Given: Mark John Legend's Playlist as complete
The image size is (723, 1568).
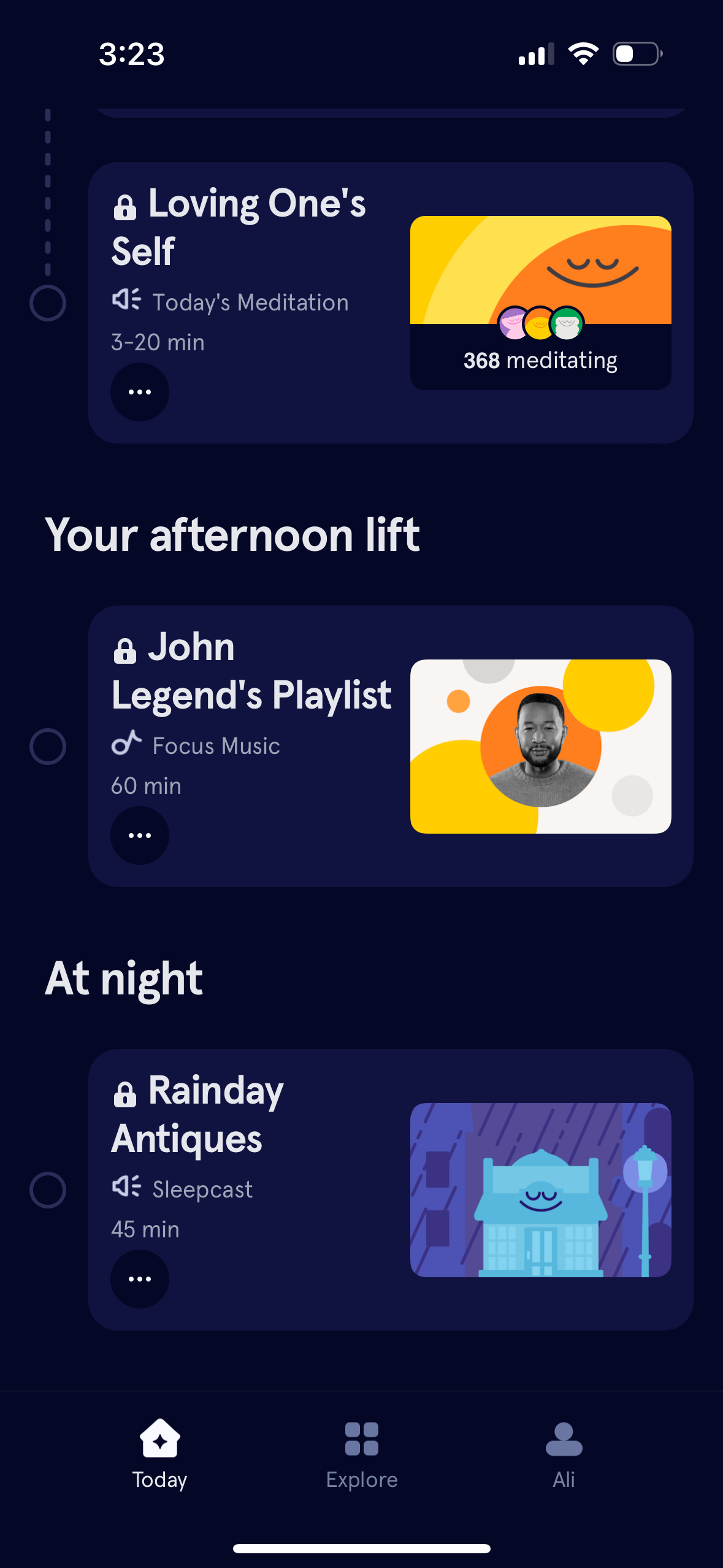Looking at the screenshot, I should pyautogui.click(x=48, y=746).
